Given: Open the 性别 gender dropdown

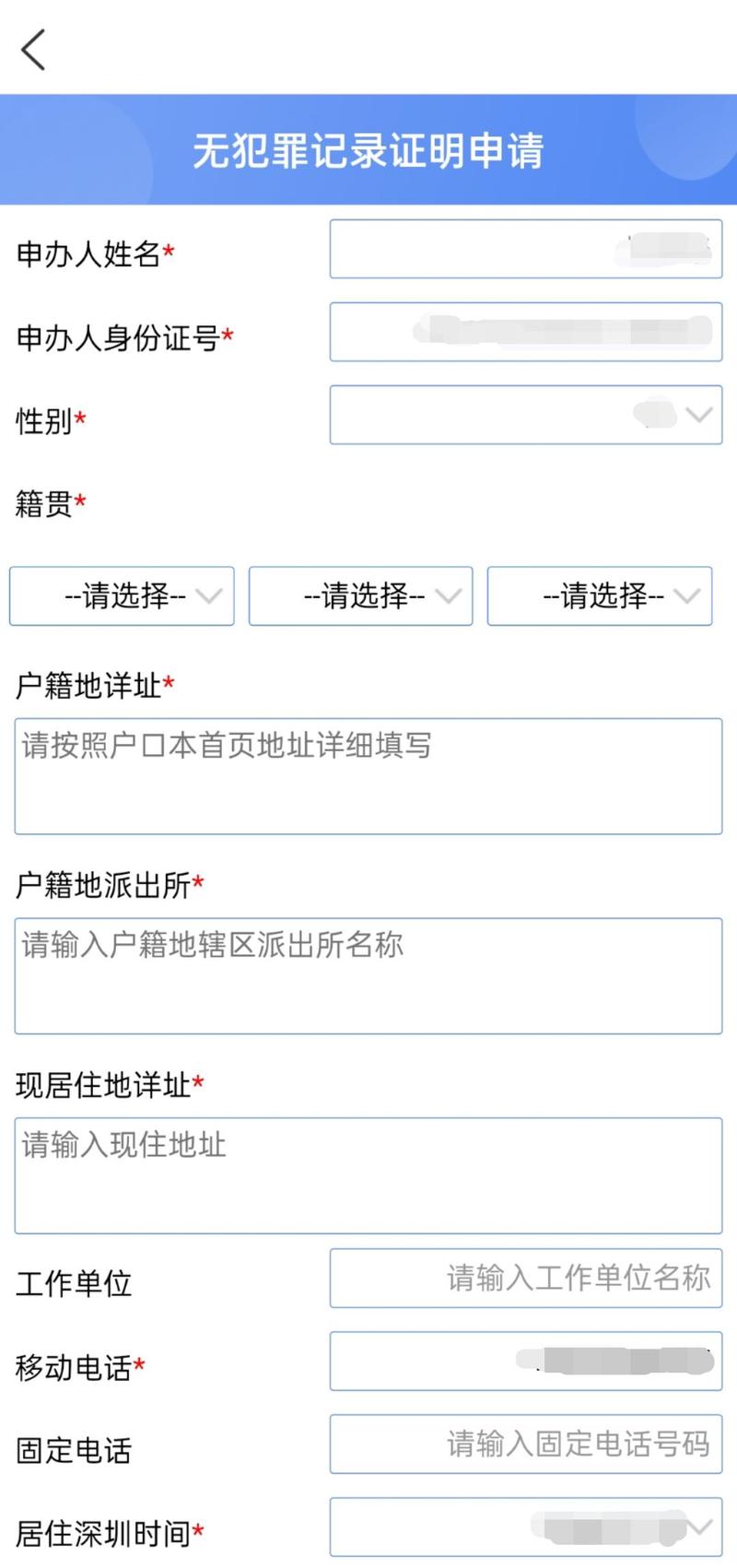Looking at the screenshot, I should (x=525, y=415).
